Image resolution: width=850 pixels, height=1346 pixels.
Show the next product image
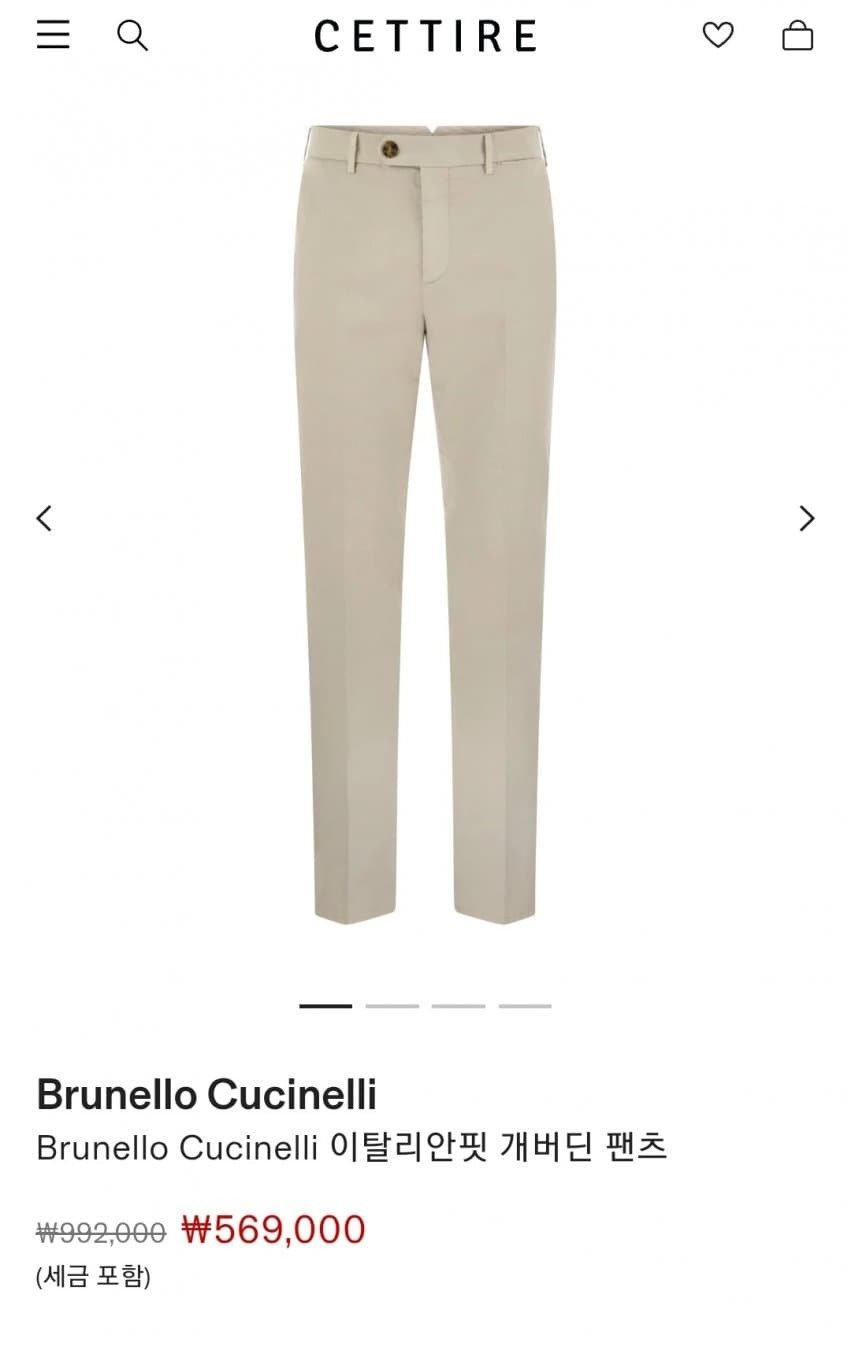[x=806, y=518]
